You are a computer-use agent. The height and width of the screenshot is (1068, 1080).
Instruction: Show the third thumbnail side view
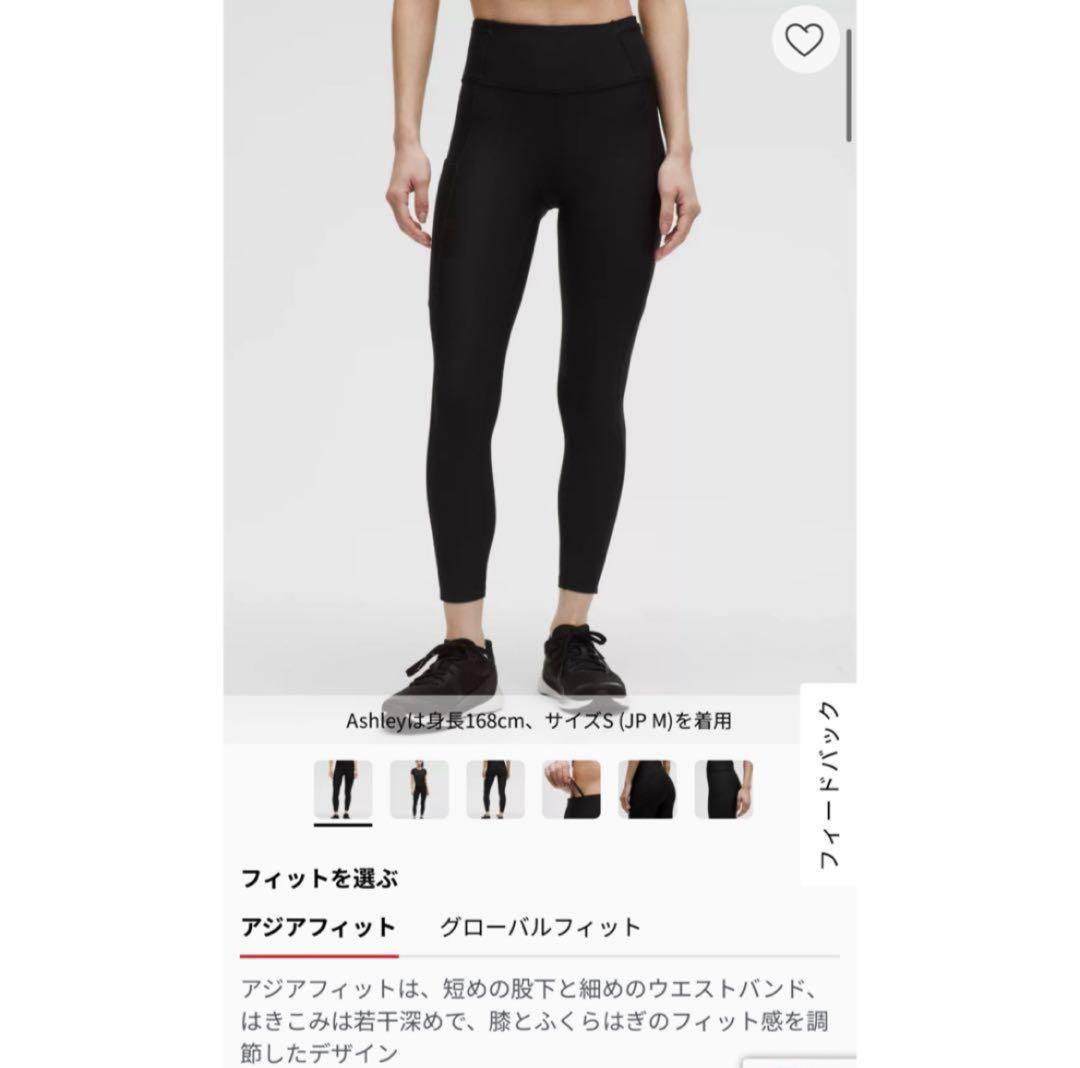pyautogui.click(x=496, y=789)
